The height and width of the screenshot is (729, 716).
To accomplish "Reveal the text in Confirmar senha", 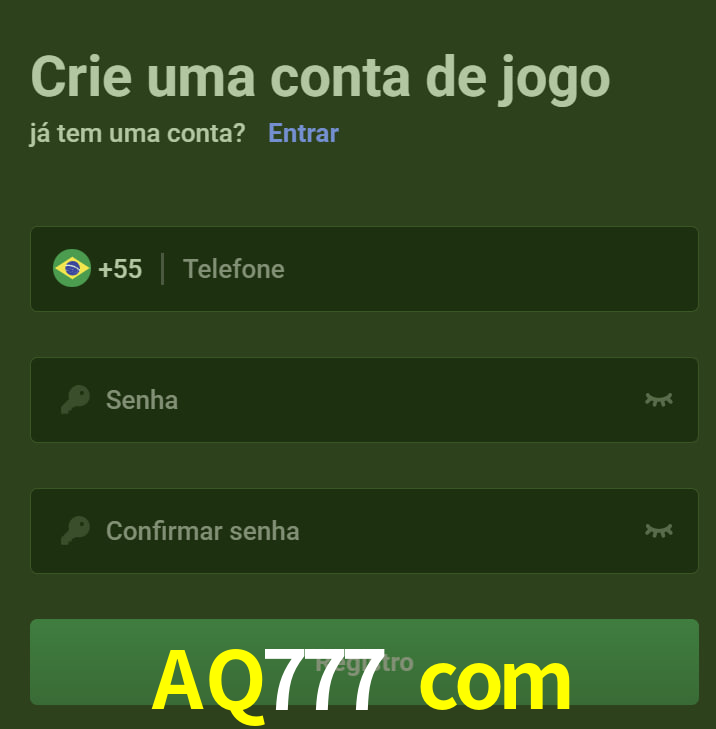I will pyautogui.click(x=658, y=531).
